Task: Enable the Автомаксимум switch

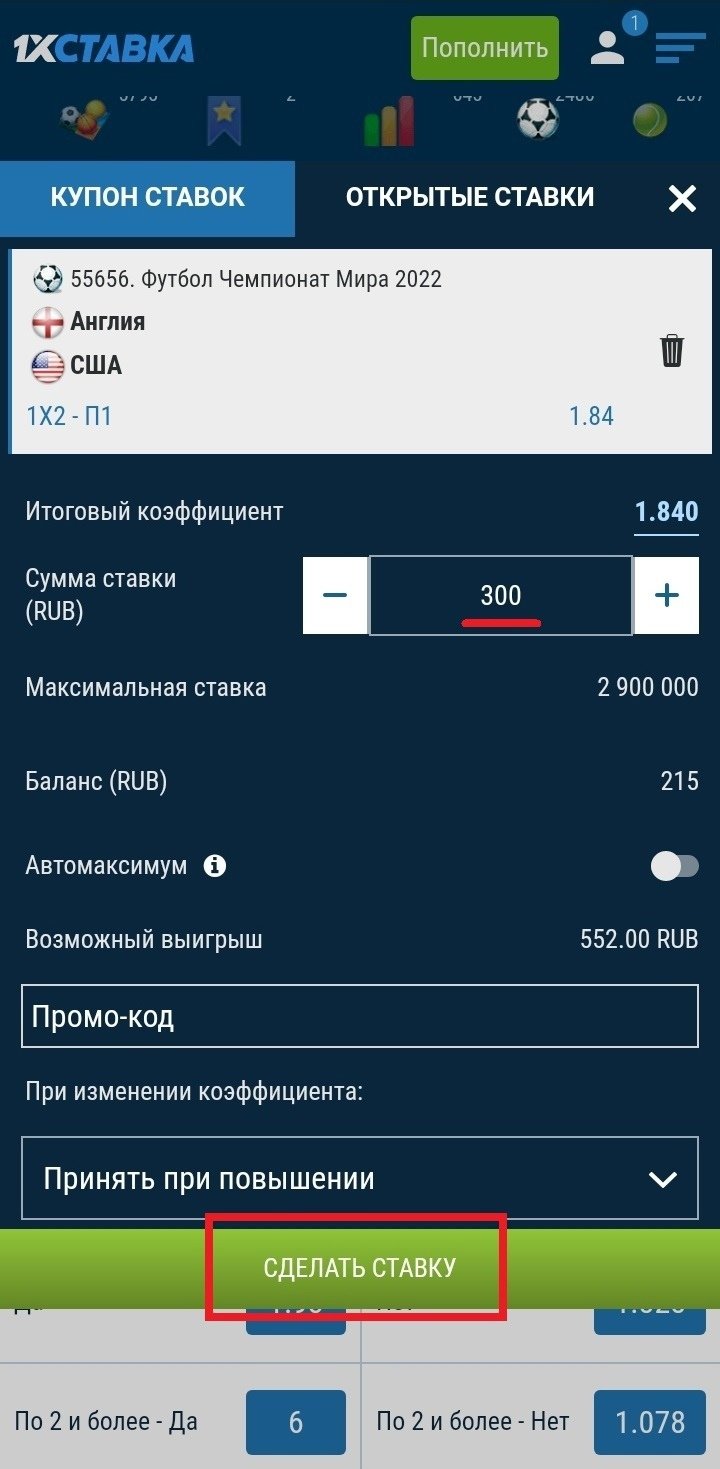Action: pos(675,866)
